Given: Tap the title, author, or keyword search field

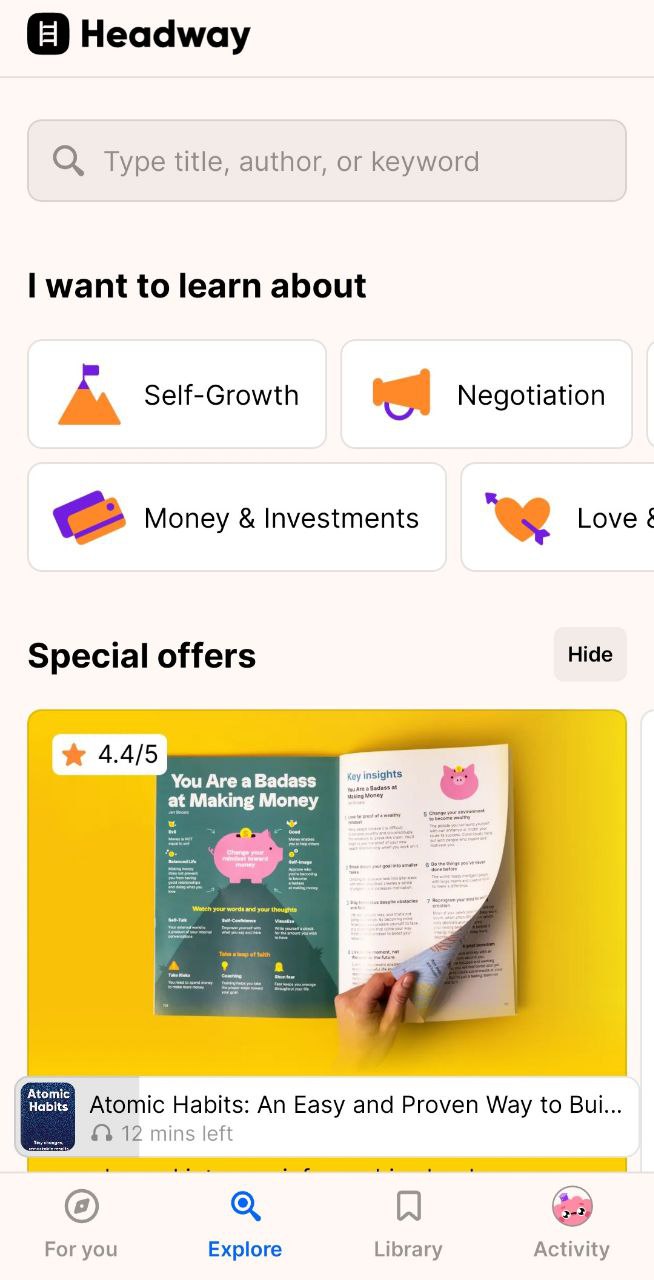Looking at the screenshot, I should [326, 161].
